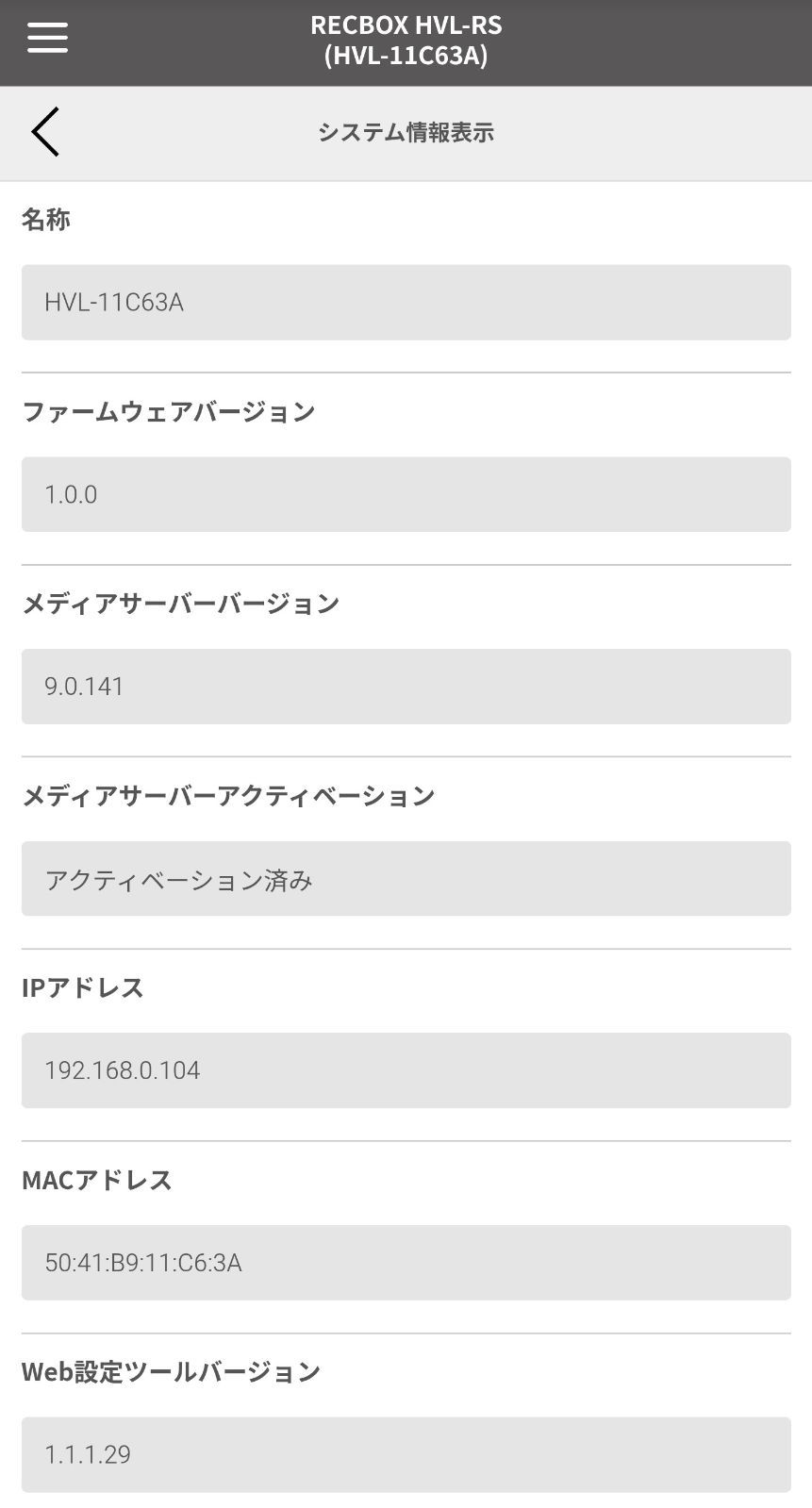Select the MAC address field
The width and height of the screenshot is (812, 1508).
(406, 1263)
